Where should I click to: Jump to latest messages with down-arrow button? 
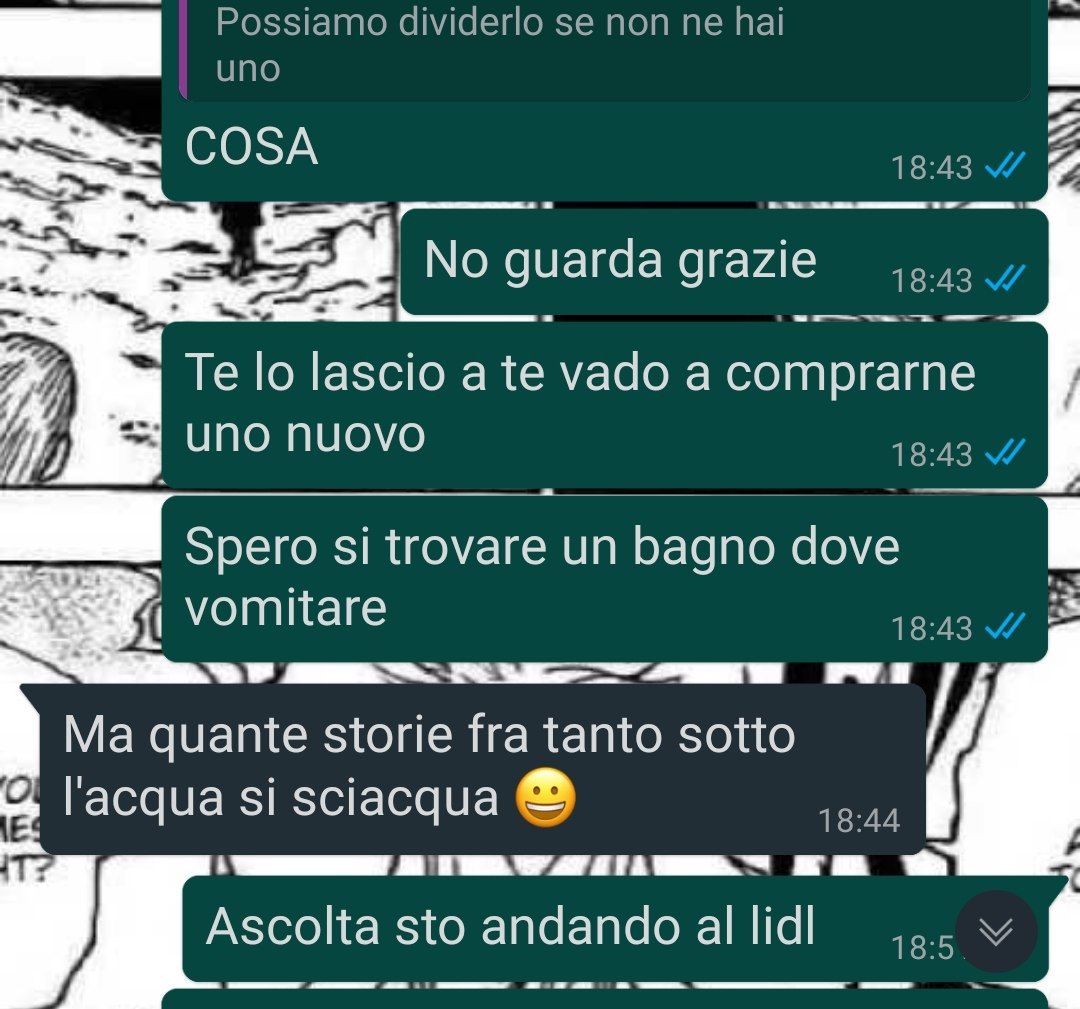(995, 932)
